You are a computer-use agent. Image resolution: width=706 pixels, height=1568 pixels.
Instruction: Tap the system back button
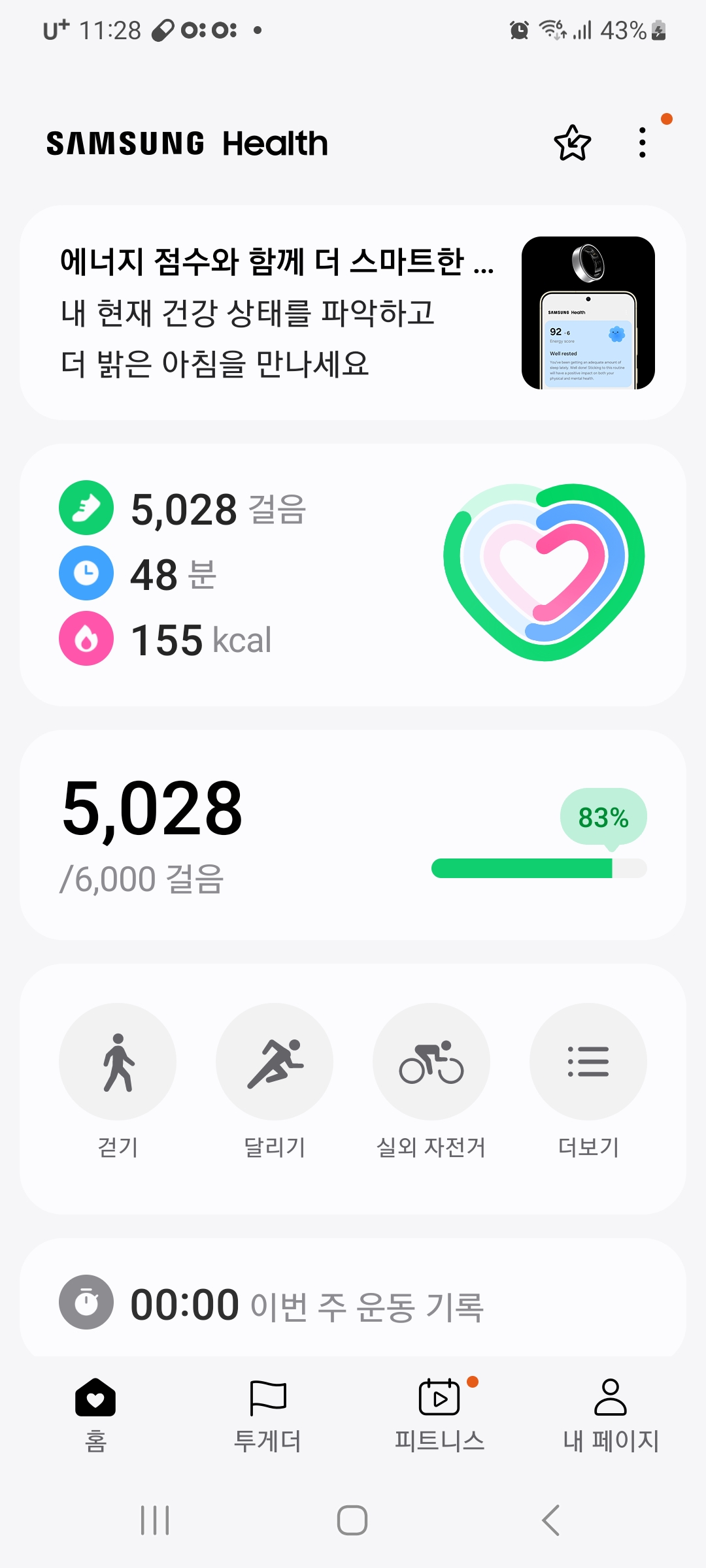tap(551, 1520)
